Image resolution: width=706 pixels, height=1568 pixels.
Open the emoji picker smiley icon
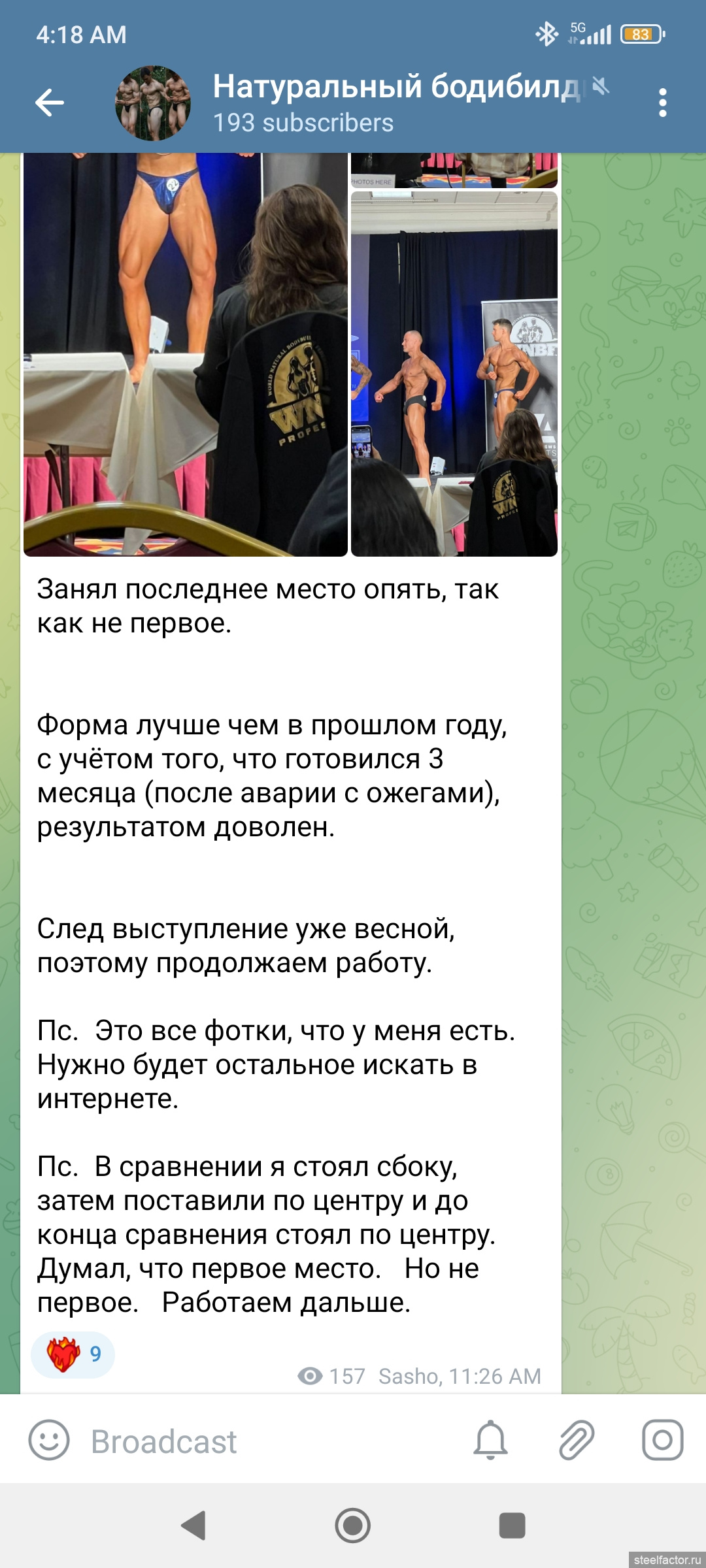click(49, 1439)
